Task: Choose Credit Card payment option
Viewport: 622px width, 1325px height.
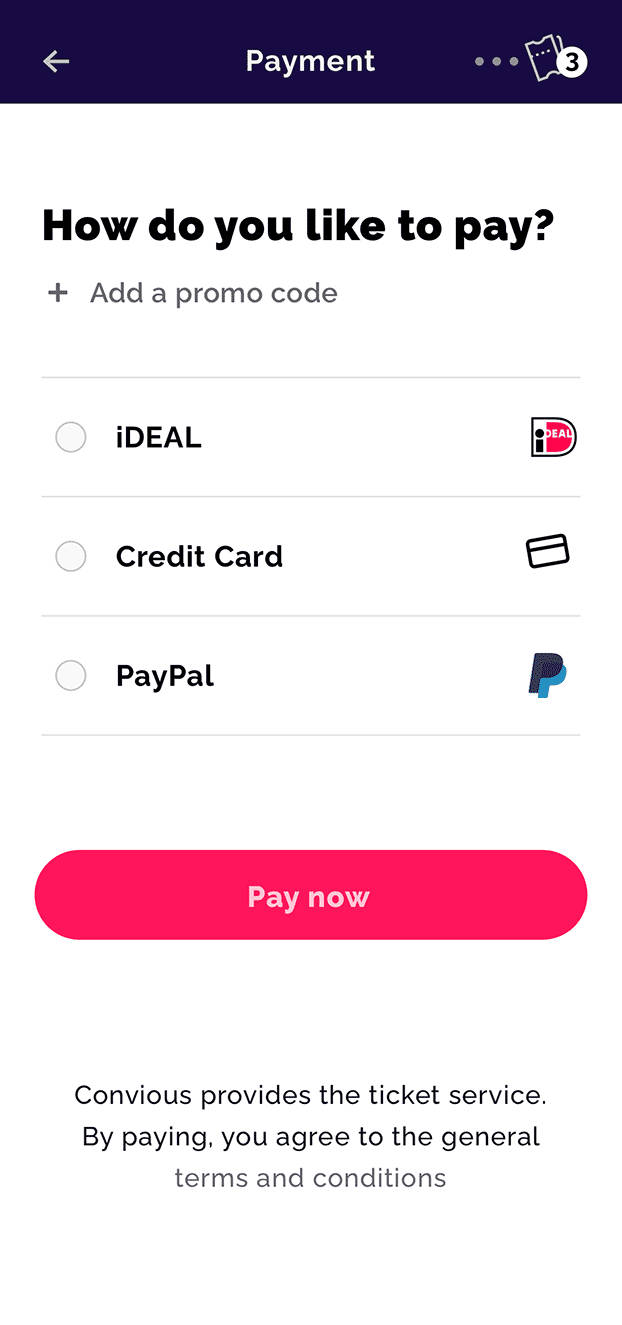Action: click(71, 556)
